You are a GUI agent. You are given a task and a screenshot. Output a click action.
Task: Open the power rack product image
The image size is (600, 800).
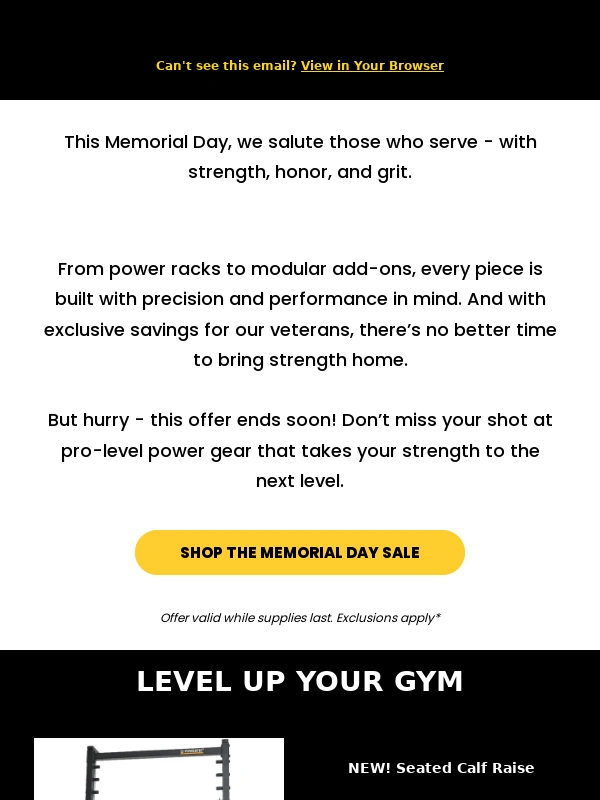point(159,770)
